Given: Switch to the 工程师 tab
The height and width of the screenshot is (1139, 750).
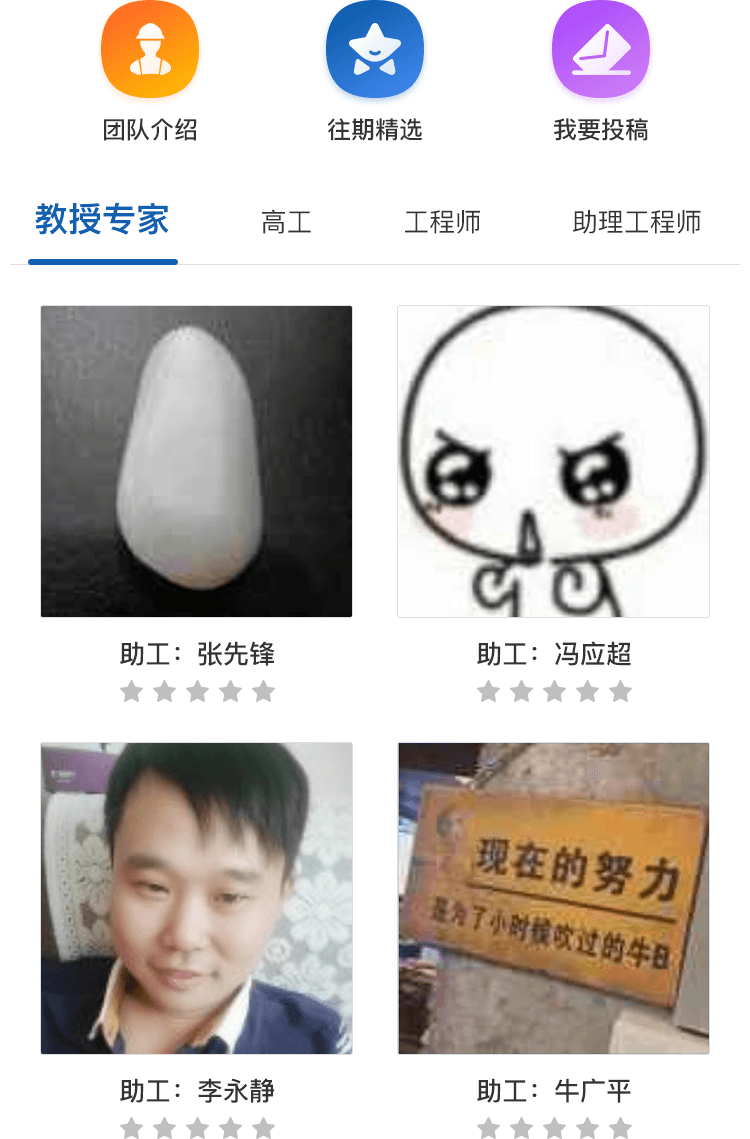Looking at the screenshot, I should (x=442, y=222).
